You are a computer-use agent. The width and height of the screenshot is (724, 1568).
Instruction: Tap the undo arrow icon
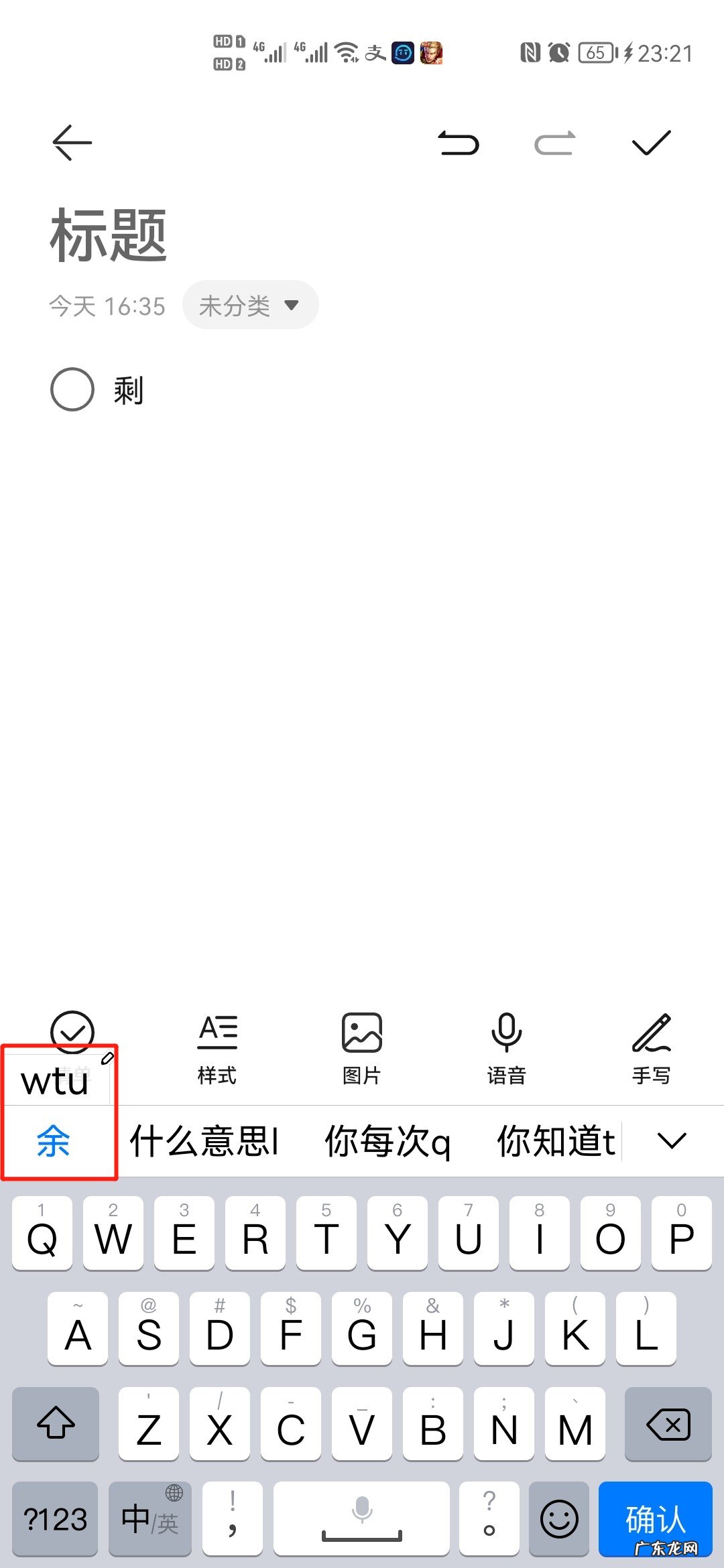[459, 141]
